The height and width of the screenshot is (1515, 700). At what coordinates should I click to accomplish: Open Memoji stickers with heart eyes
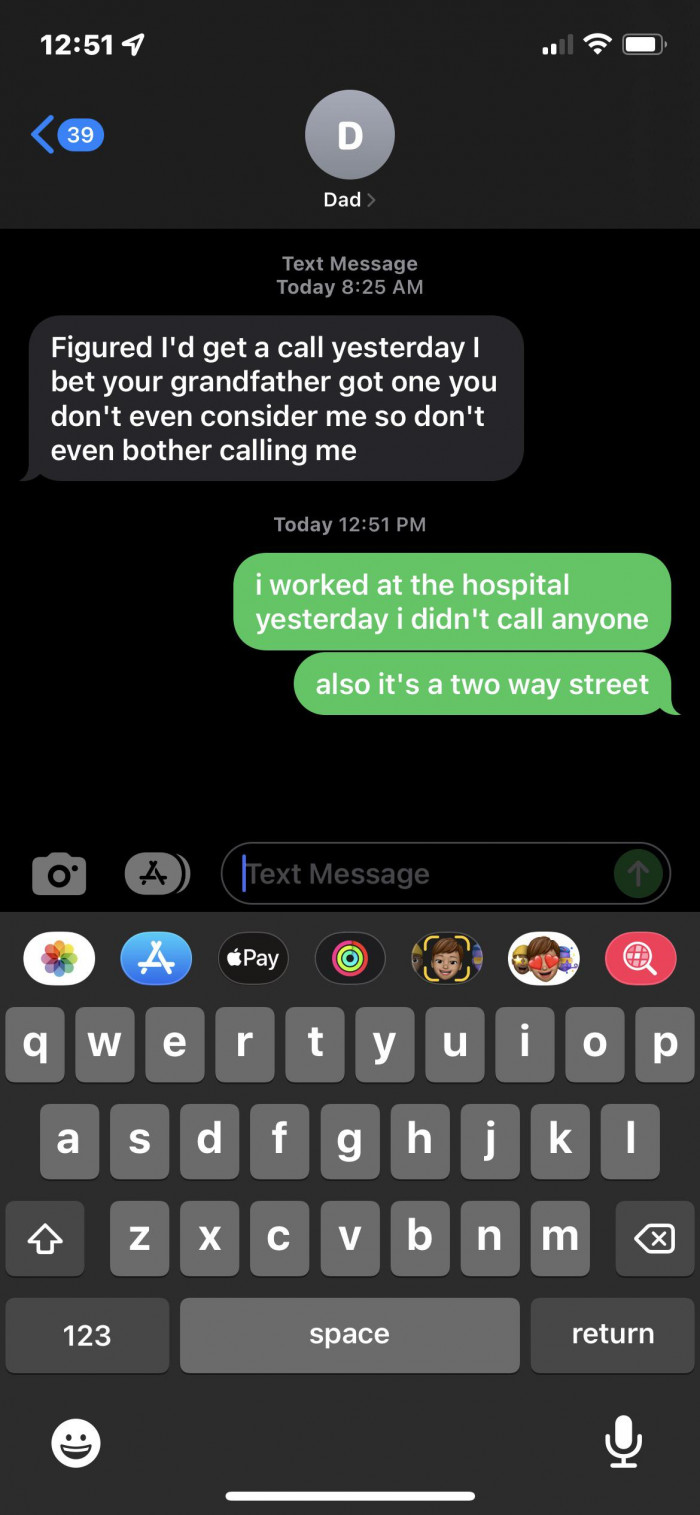pyautogui.click(x=544, y=959)
